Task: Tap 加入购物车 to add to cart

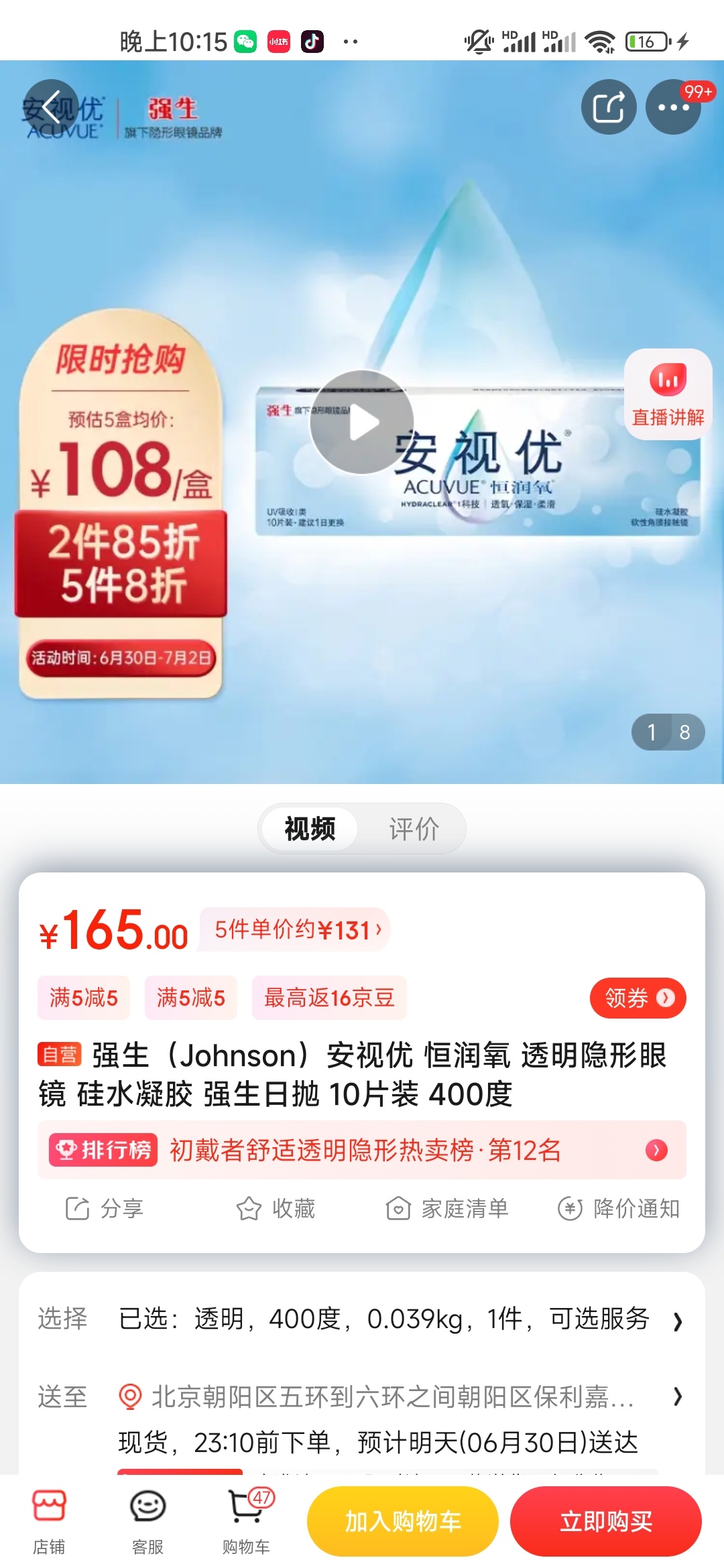Action: (x=403, y=1521)
